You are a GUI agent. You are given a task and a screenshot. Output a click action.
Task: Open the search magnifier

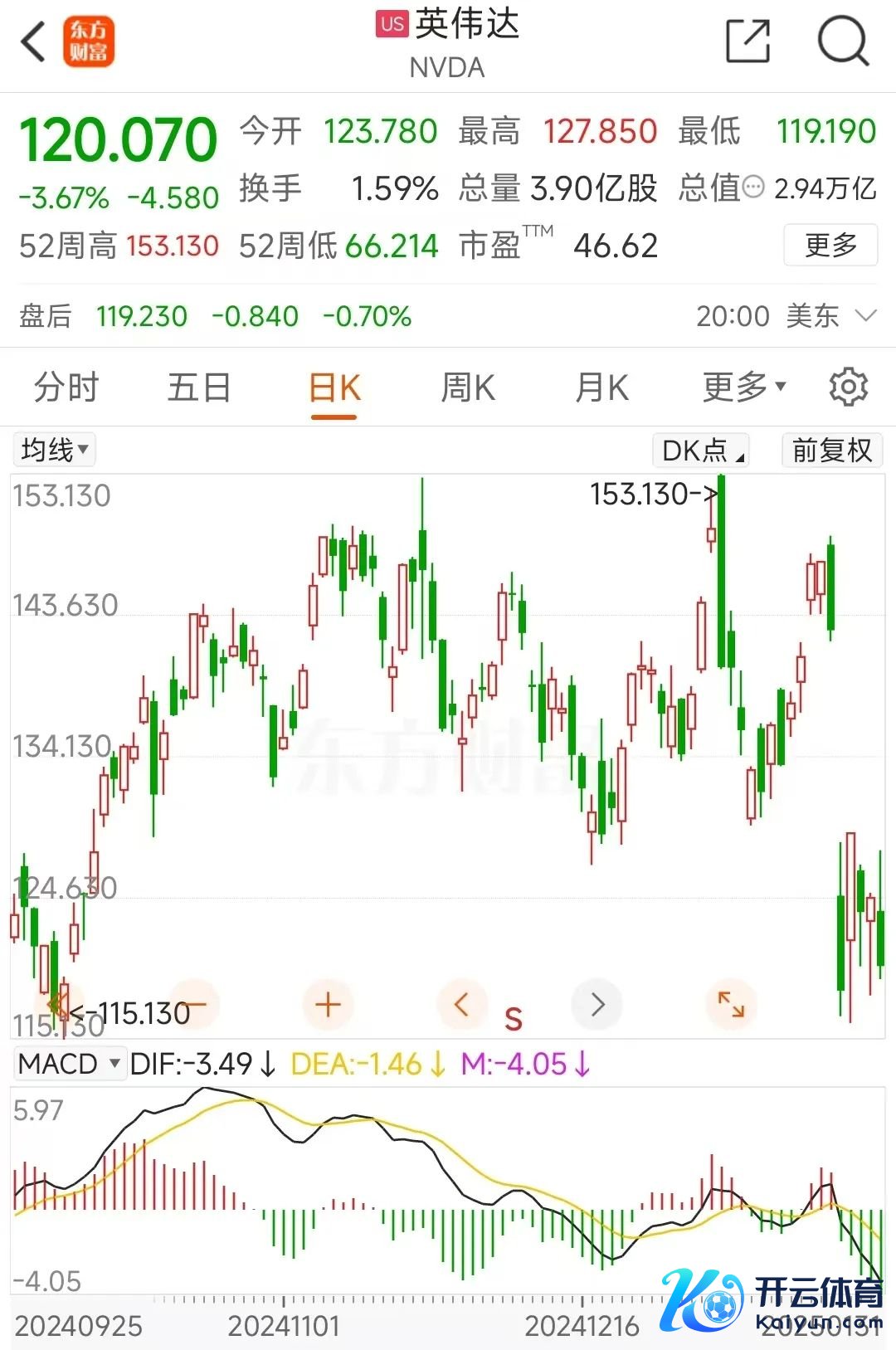(842, 41)
